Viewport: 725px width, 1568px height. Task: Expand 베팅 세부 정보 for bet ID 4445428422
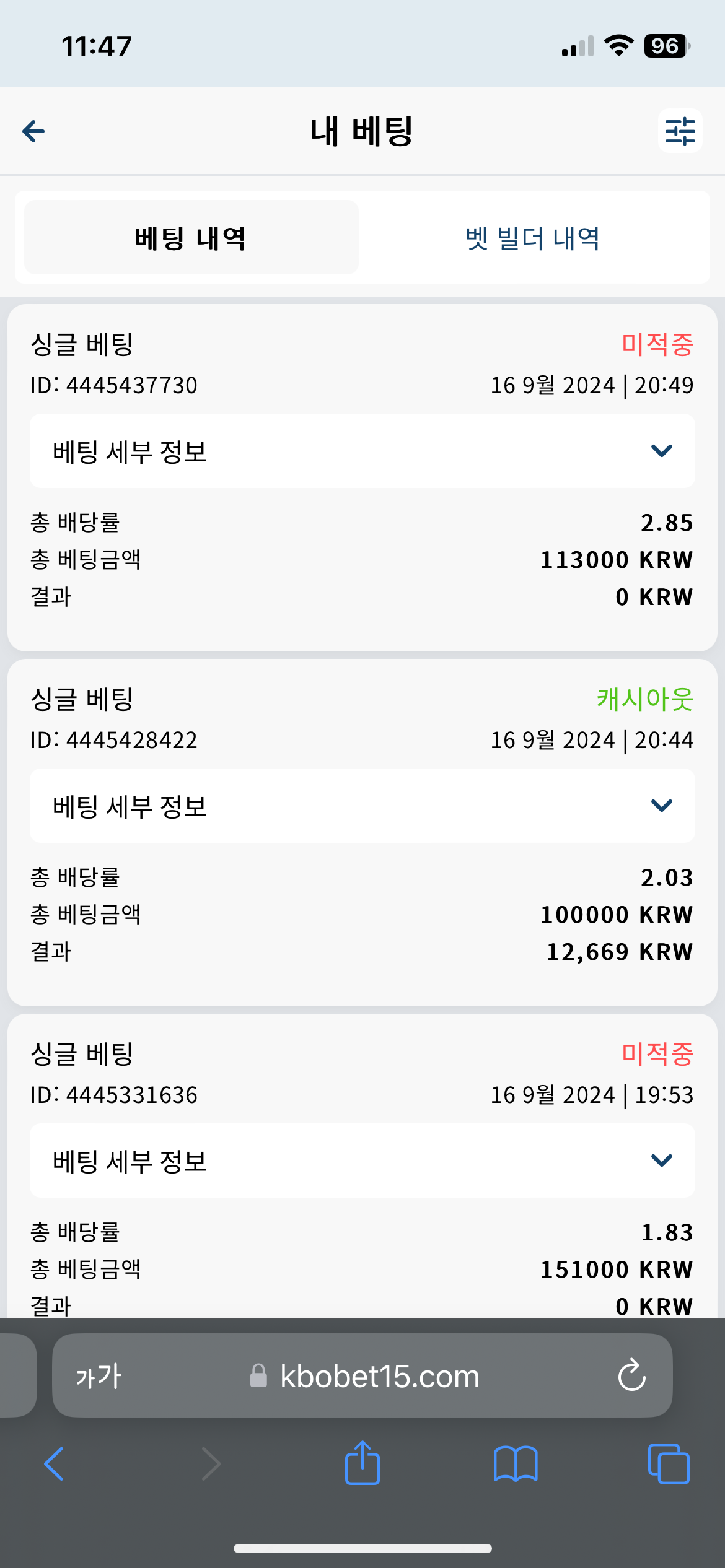coord(362,806)
